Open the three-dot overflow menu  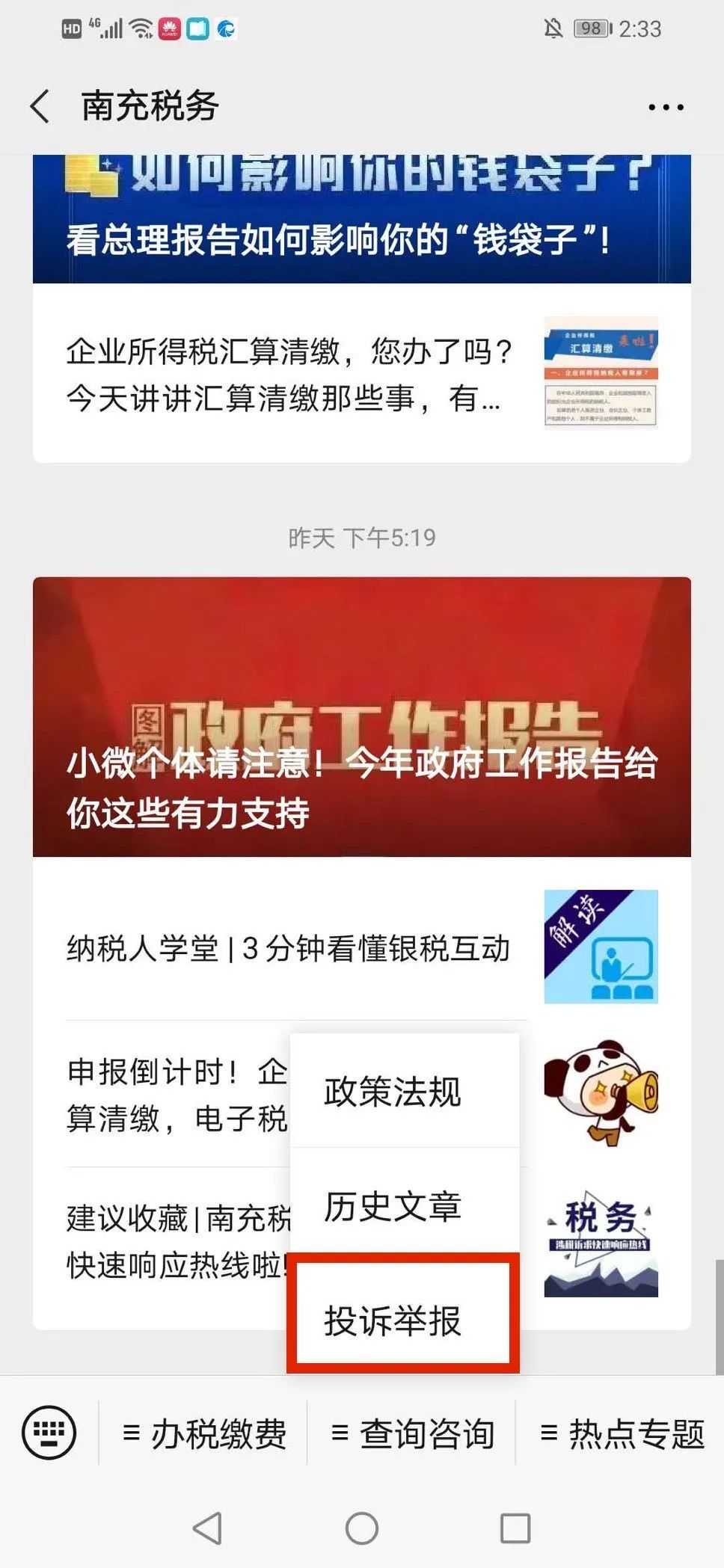pos(665,108)
